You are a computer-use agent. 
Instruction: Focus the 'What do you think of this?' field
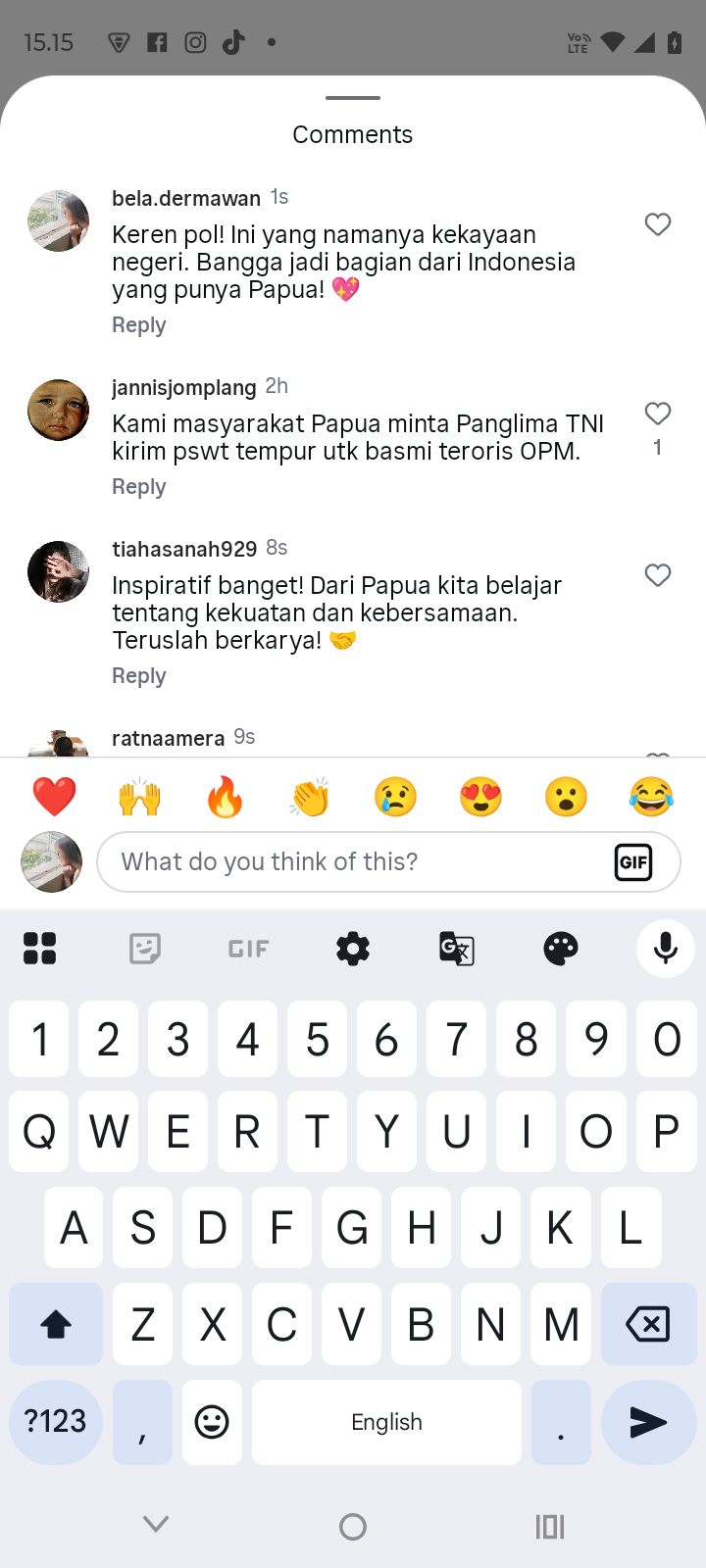[353, 862]
